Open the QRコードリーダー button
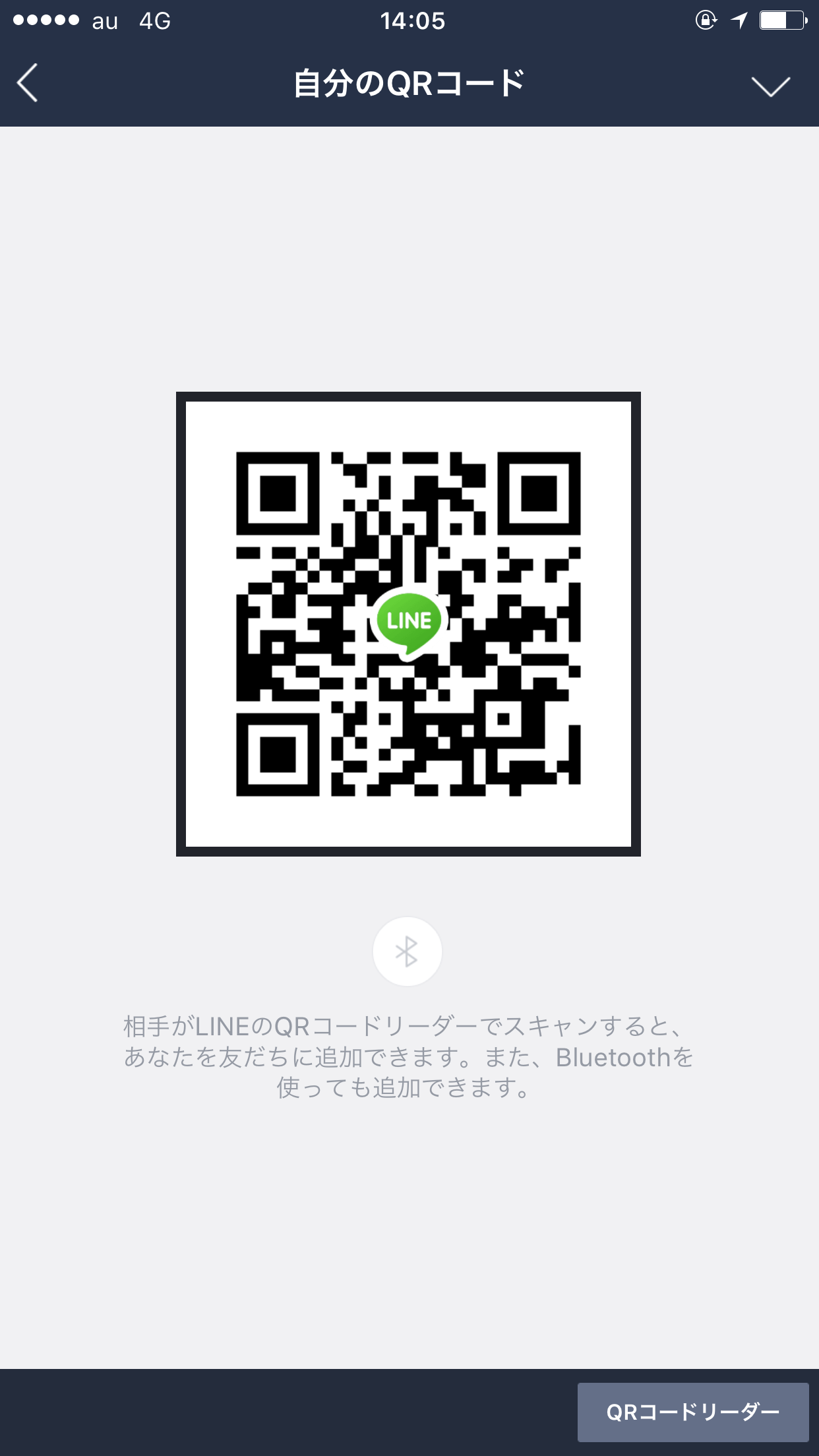 coord(692,1412)
